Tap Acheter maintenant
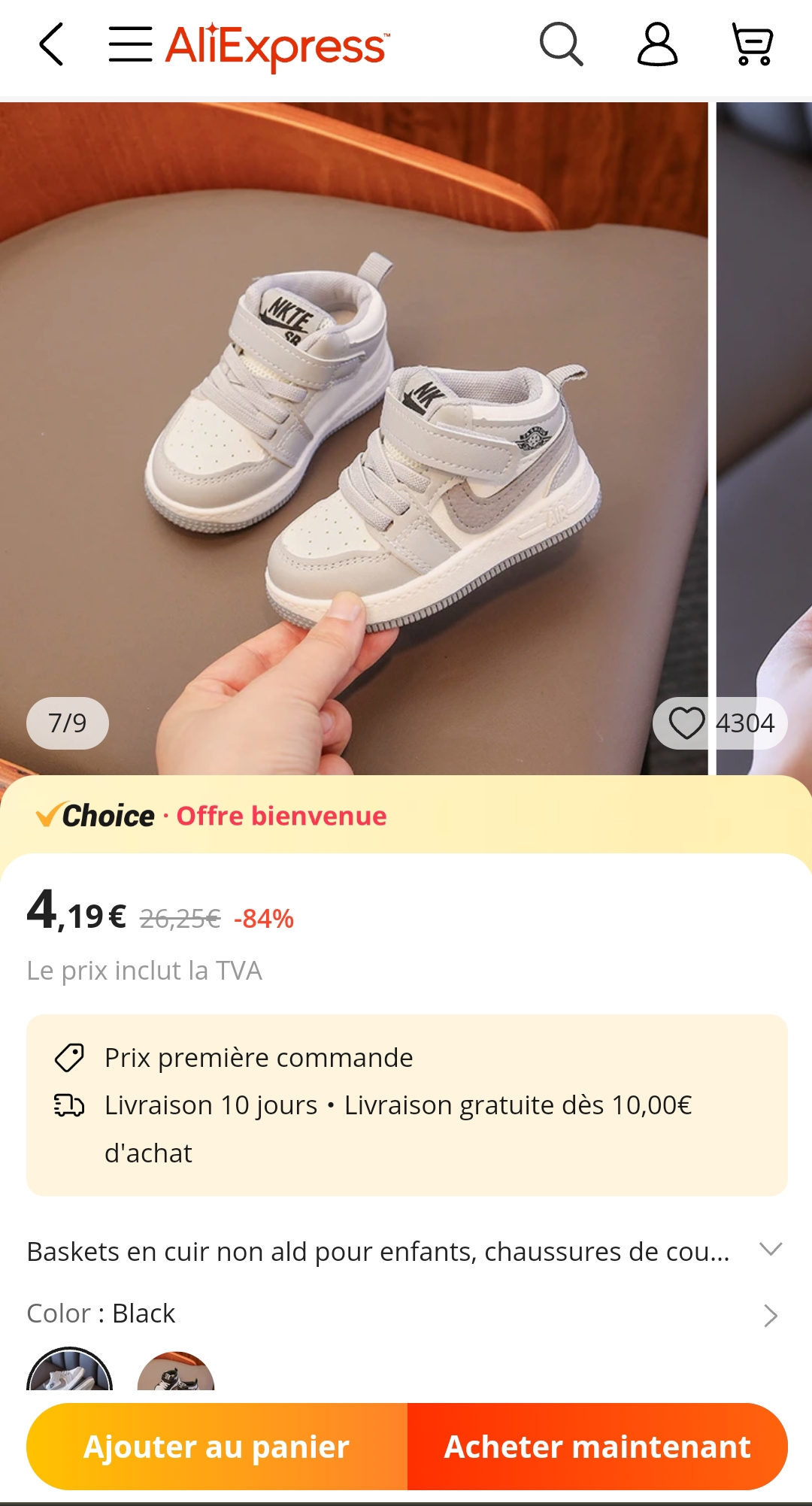 coord(598,1447)
